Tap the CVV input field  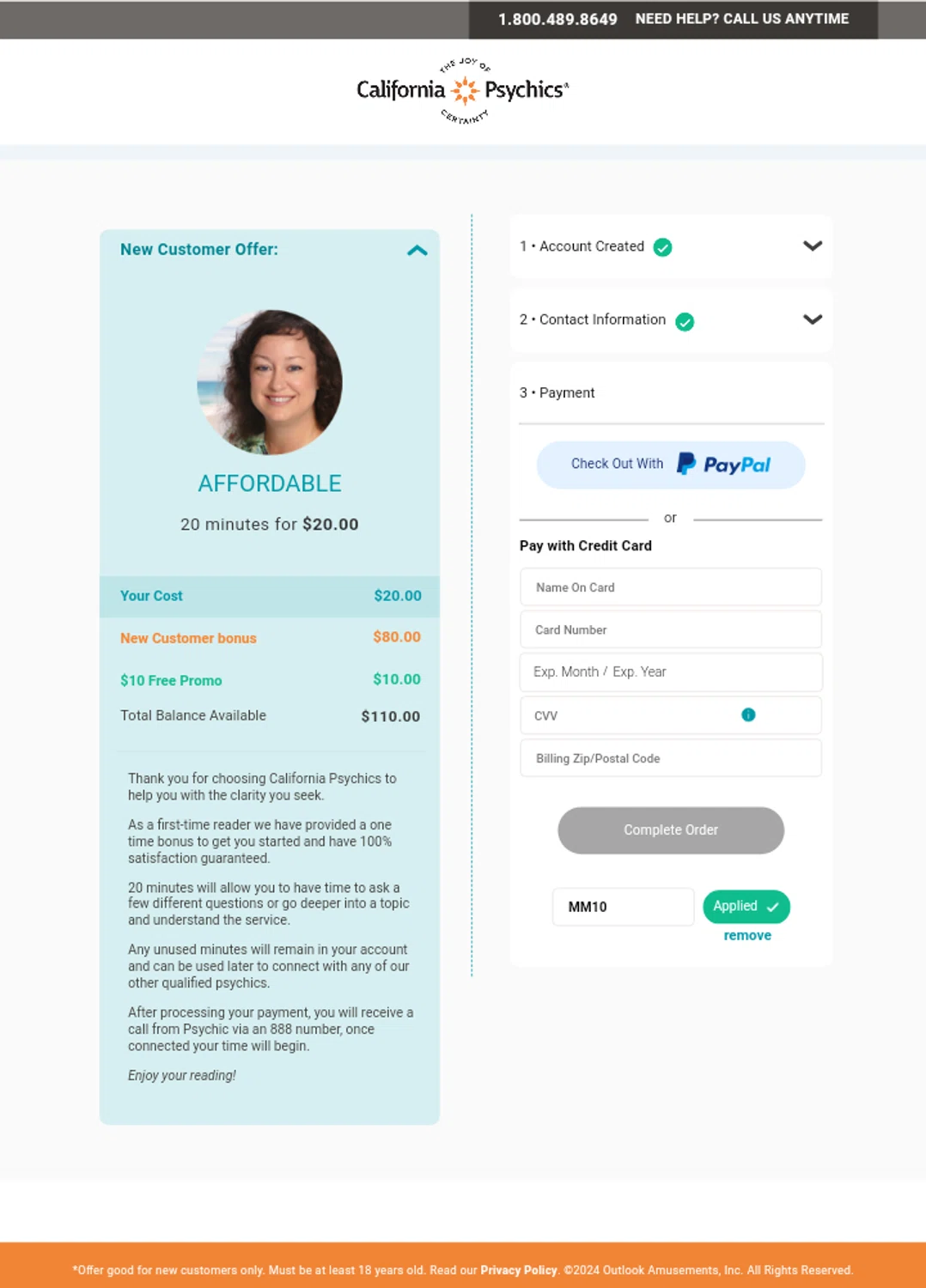pyautogui.click(x=627, y=715)
